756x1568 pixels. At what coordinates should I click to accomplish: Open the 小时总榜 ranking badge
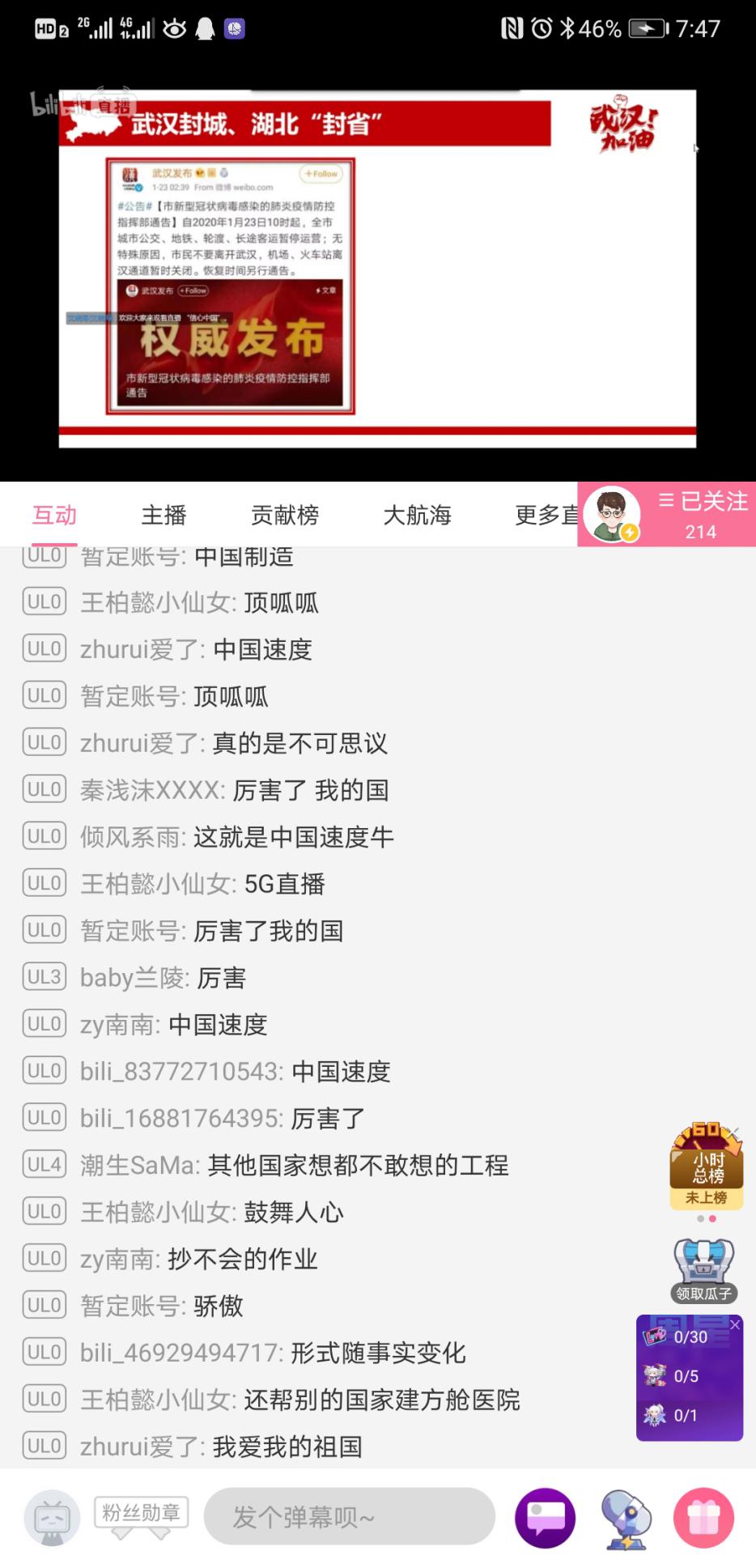click(x=707, y=1166)
